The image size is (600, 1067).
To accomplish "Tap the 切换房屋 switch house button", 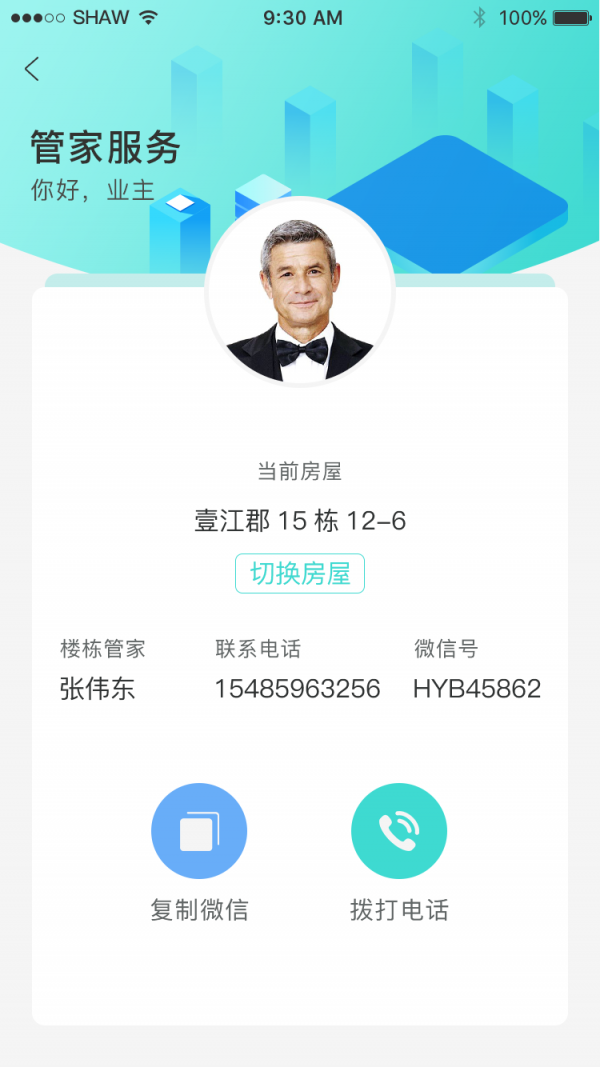I will [300, 574].
